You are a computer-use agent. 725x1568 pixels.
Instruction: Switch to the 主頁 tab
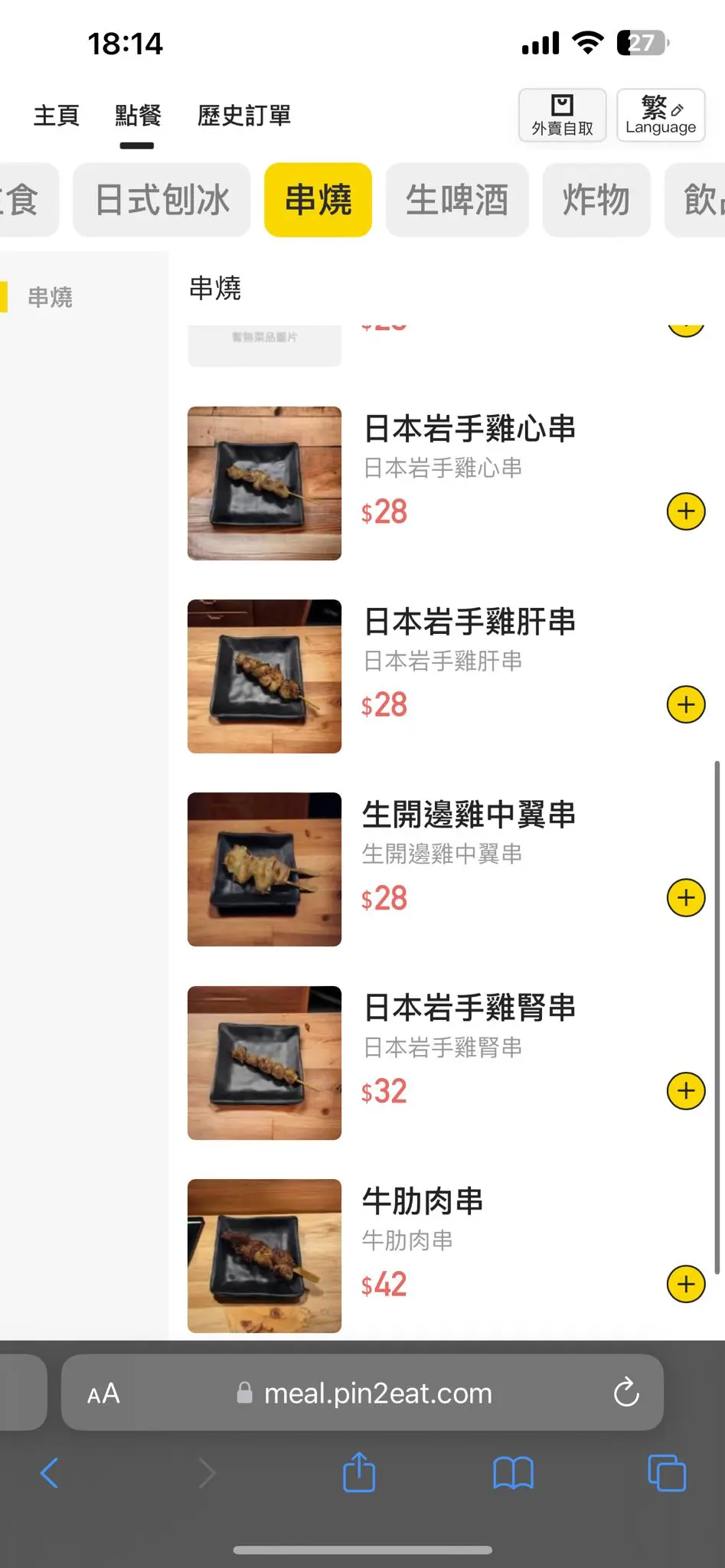click(x=57, y=116)
